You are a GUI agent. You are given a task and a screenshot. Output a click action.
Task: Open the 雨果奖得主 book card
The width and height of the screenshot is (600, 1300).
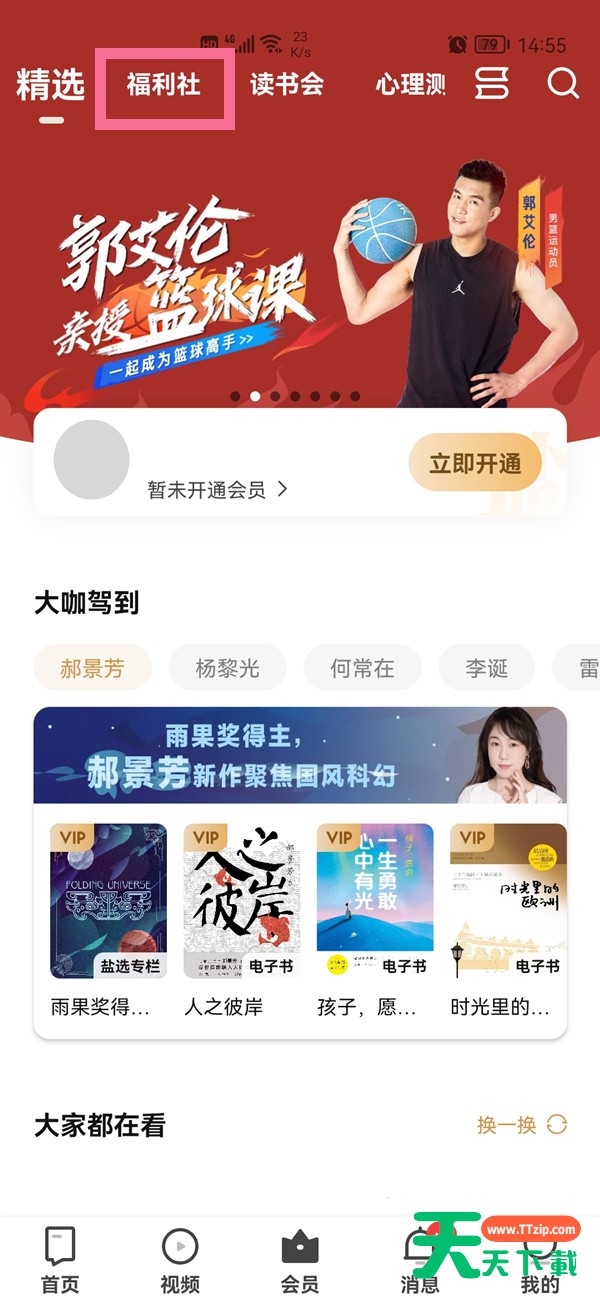[x=108, y=921]
